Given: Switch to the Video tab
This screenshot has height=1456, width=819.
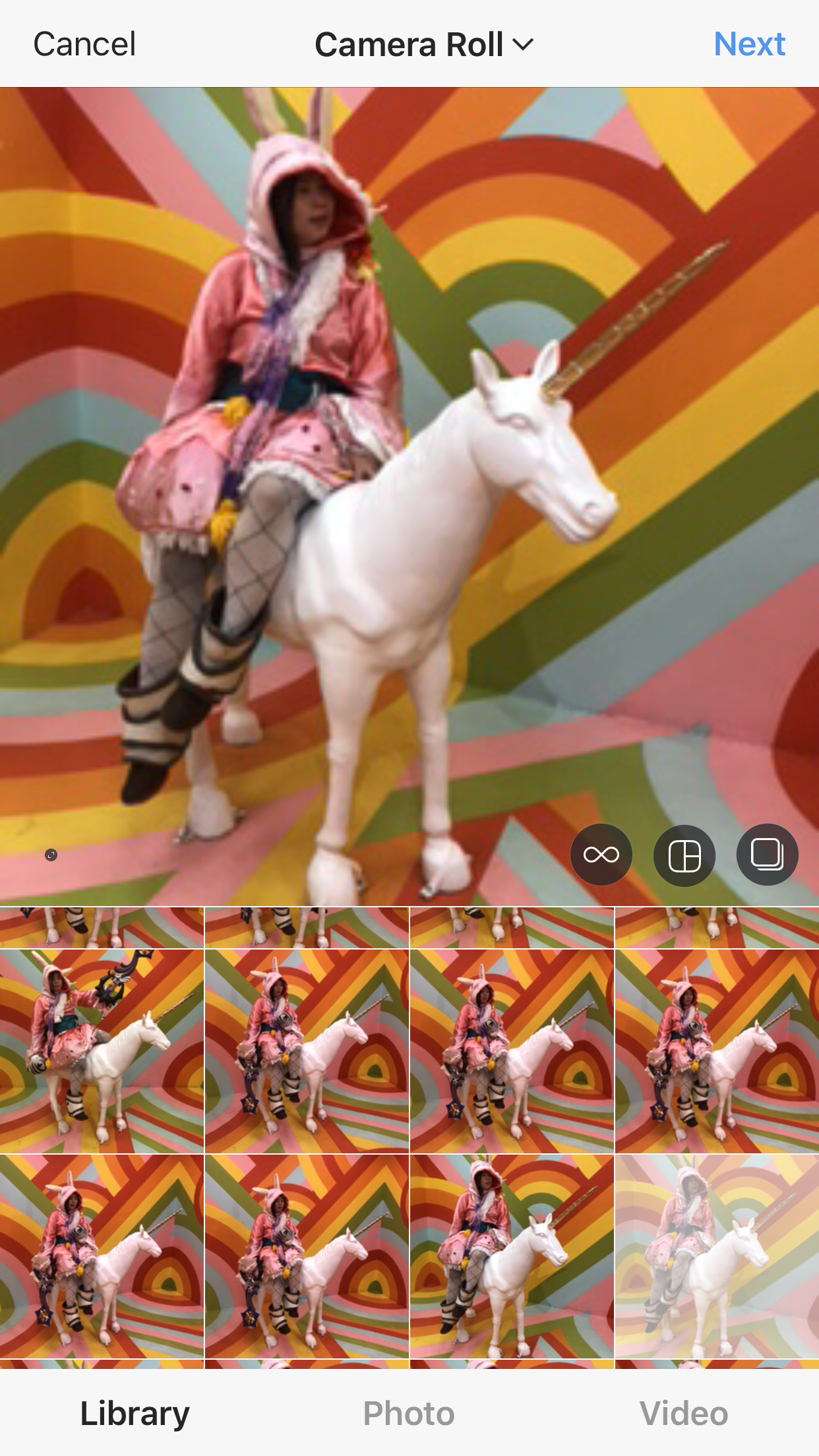Looking at the screenshot, I should [x=683, y=1414].
